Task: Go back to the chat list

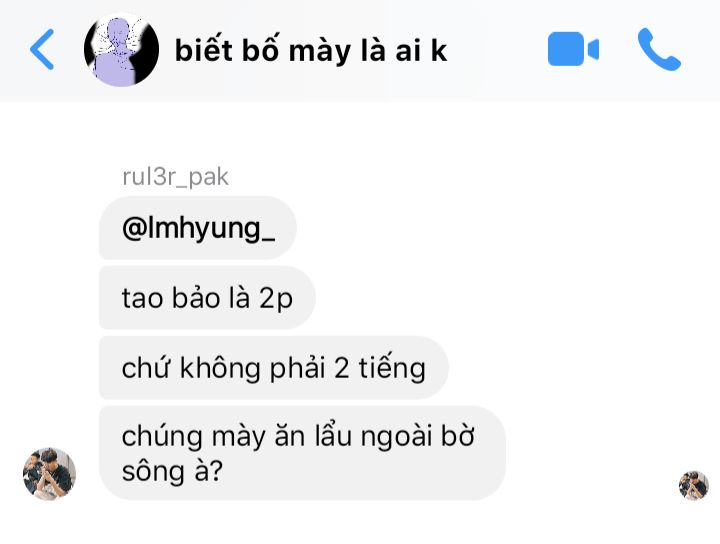Action: pos(42,50)
